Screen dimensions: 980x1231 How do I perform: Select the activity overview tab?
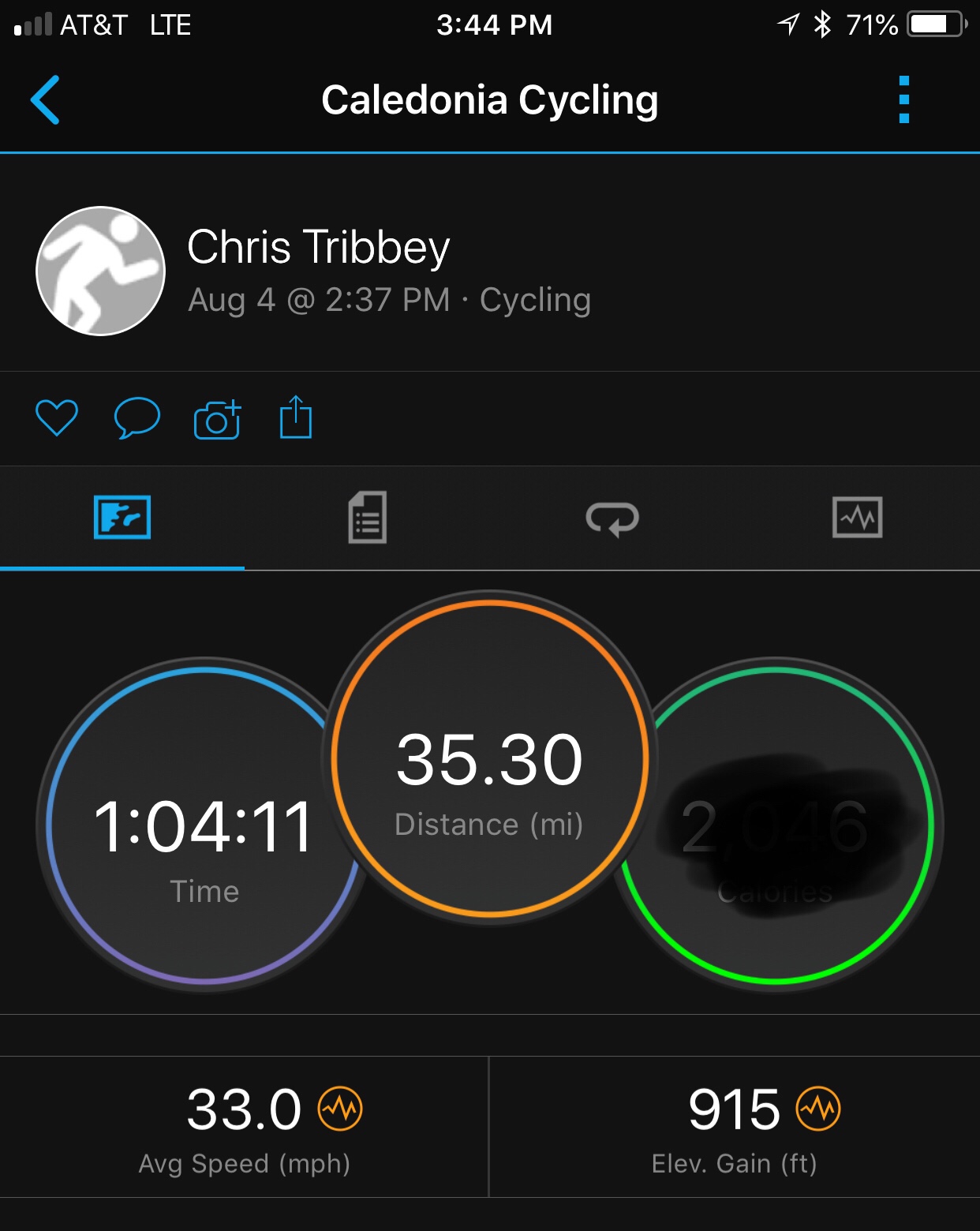click(122, 518)
